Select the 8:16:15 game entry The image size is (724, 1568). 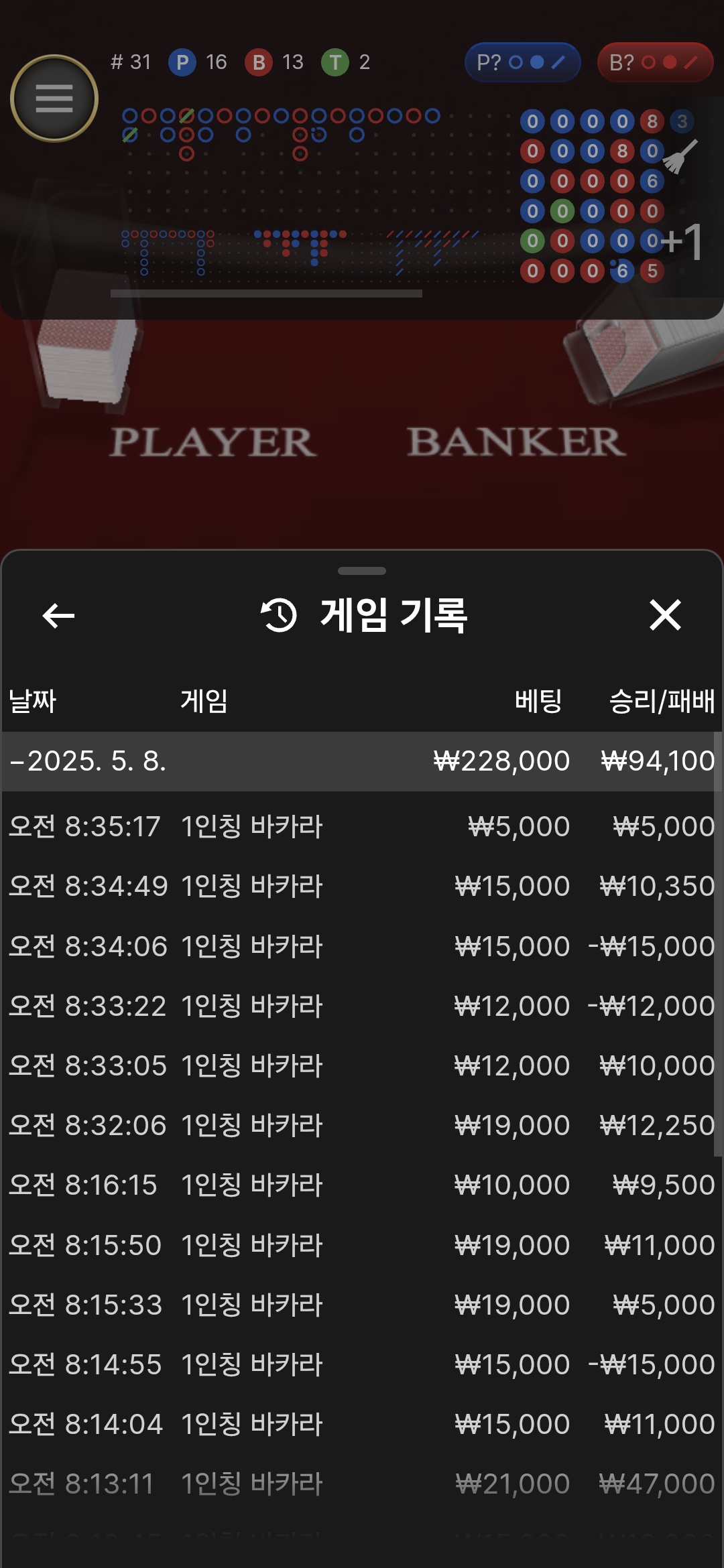[x=362, y=1185]
